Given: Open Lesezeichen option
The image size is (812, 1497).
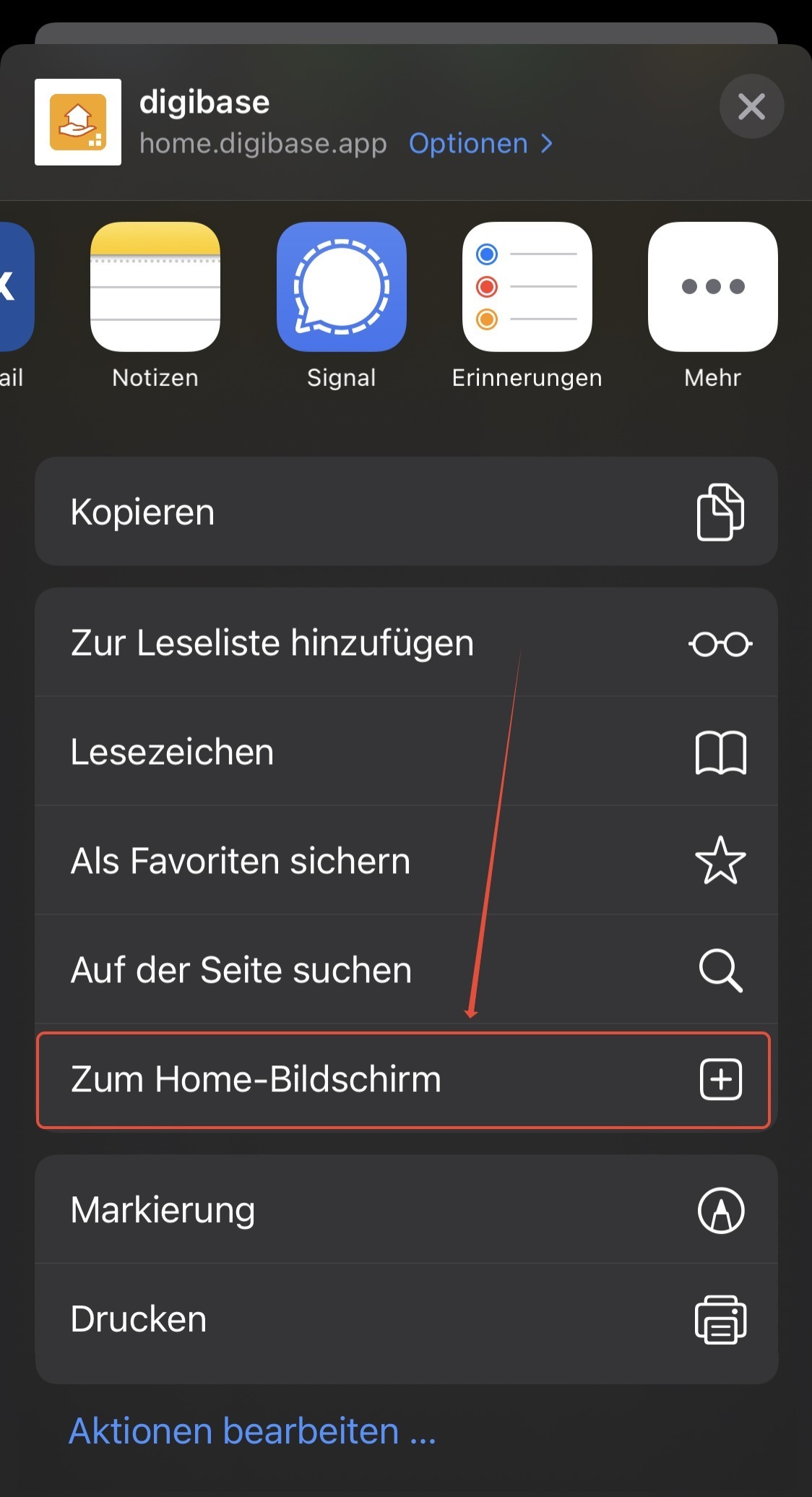Looking at the screenshot, I should pos(406,752).
